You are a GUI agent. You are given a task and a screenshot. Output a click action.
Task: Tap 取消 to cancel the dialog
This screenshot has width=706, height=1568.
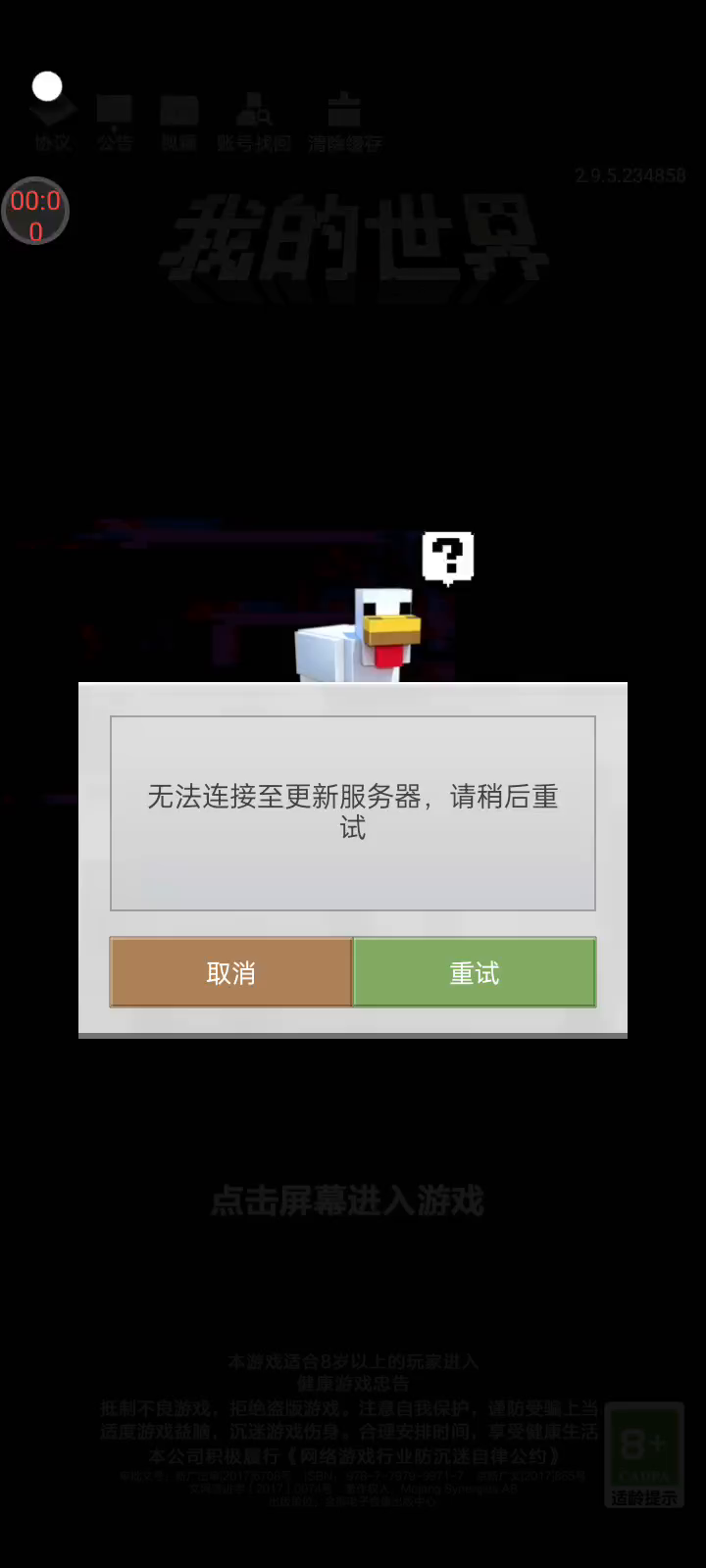(231, 972)
